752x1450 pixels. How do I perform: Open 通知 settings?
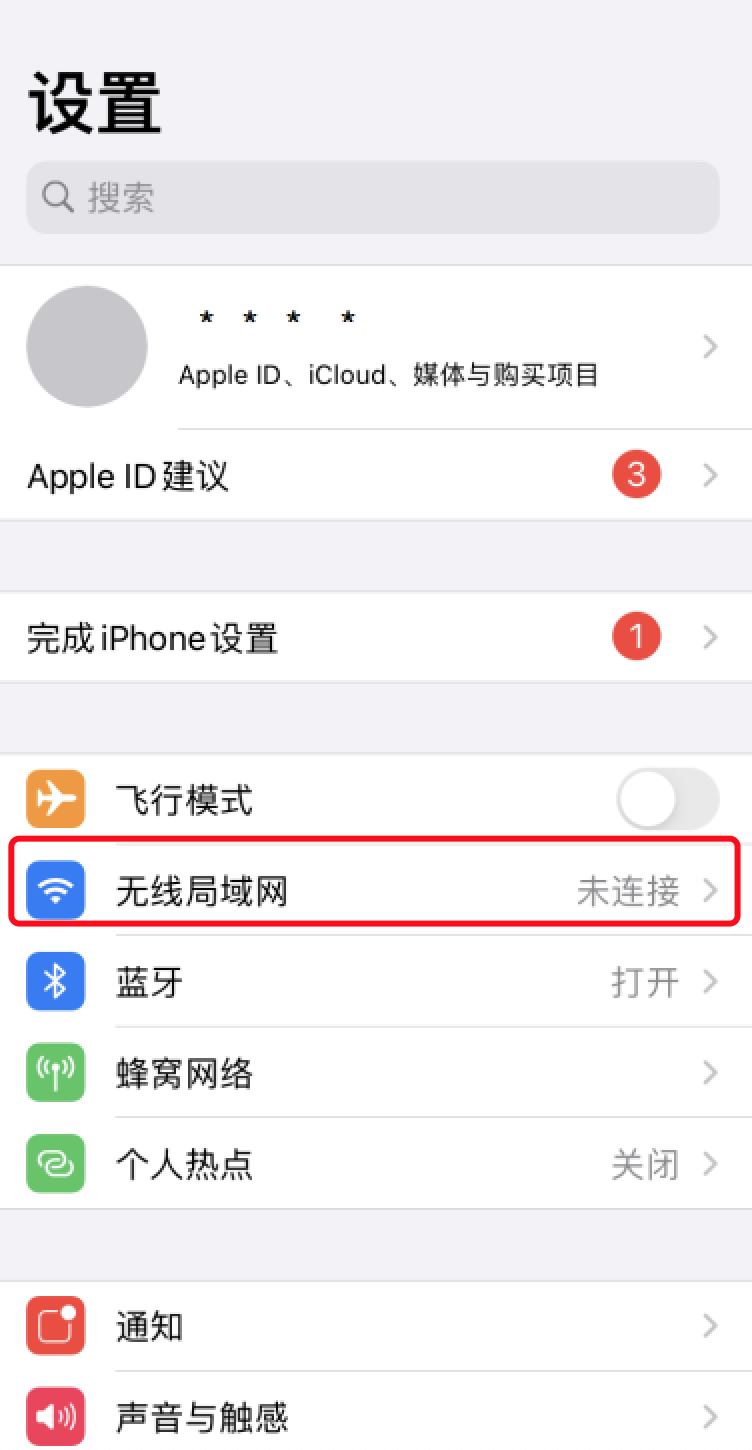click(376, 1326)
